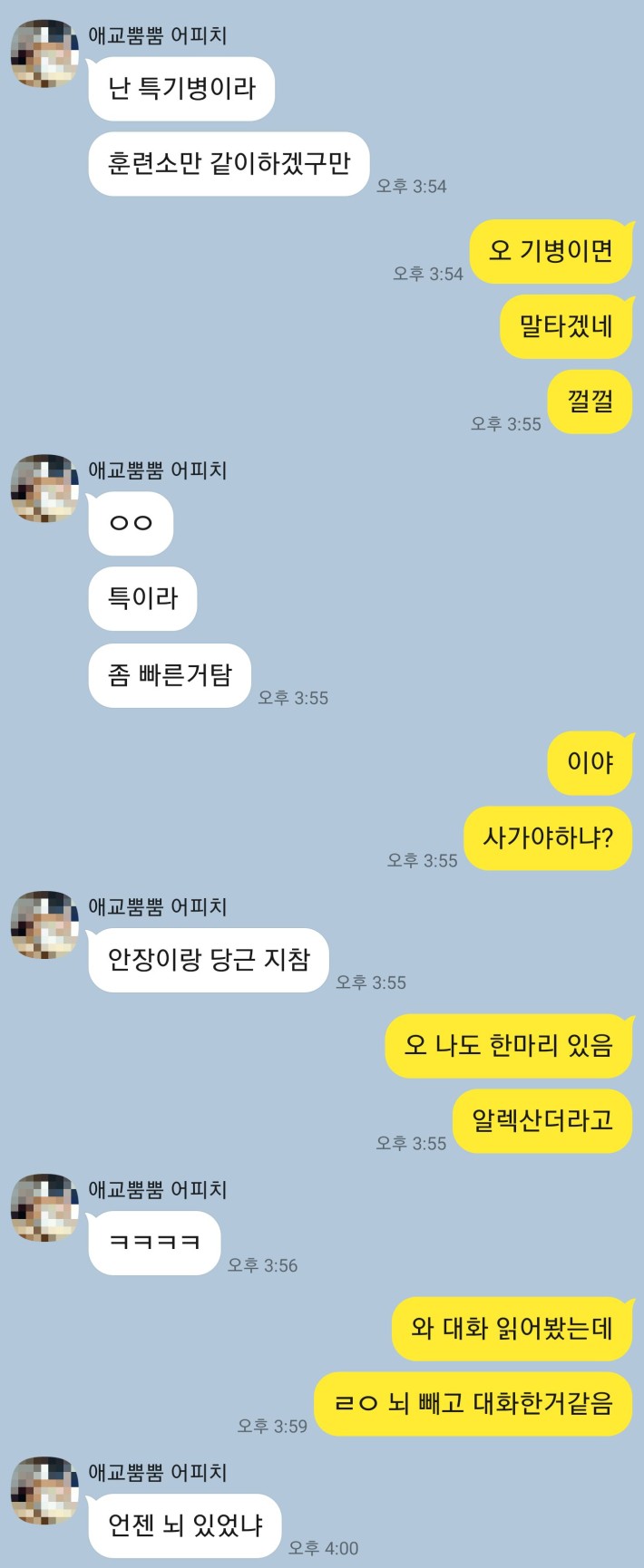The height and width of the screenshot is (1568, 644).
Task: View profile from avatar by 'ㅋㅋㅋㅋ' message
Action: (x=44, y=1208)
